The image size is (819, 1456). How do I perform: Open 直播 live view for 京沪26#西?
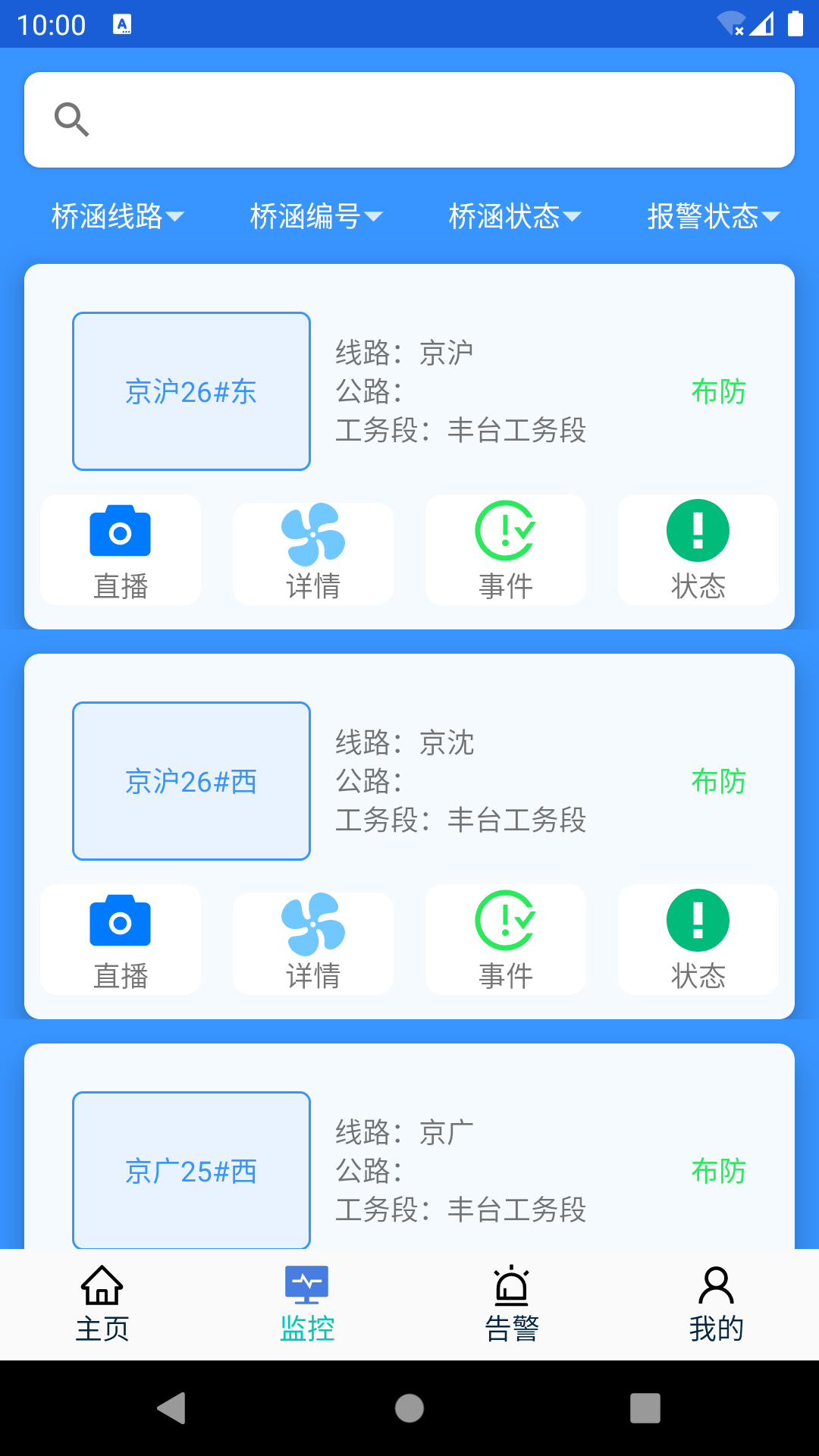(119, 940)
